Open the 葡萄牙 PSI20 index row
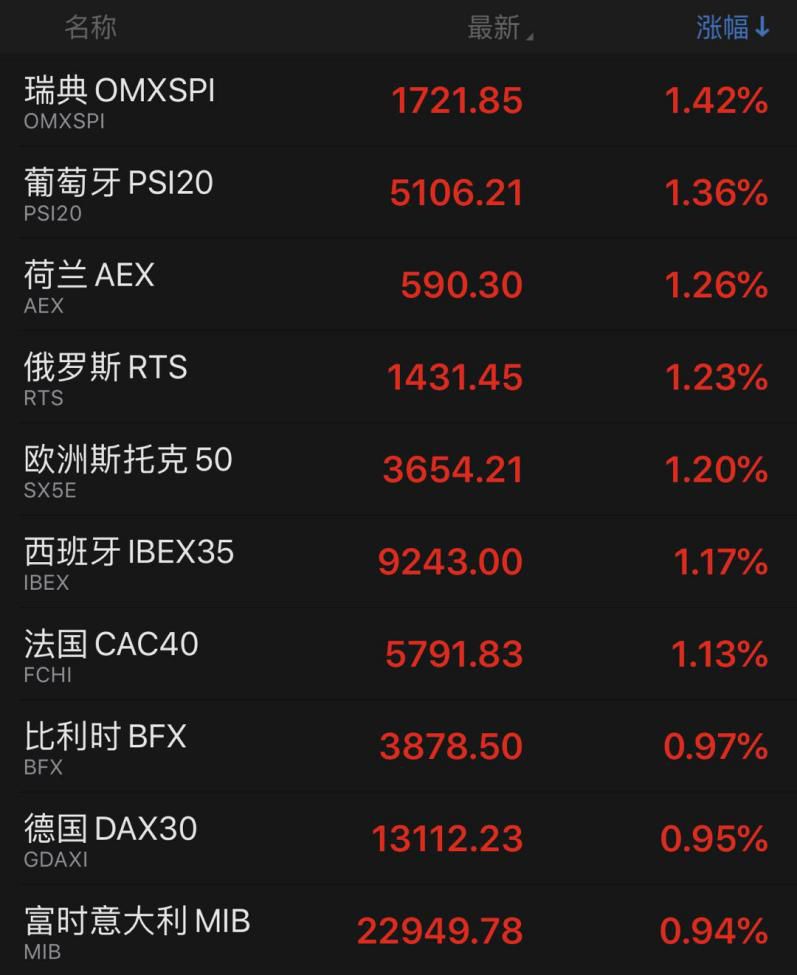 (398, 193)
